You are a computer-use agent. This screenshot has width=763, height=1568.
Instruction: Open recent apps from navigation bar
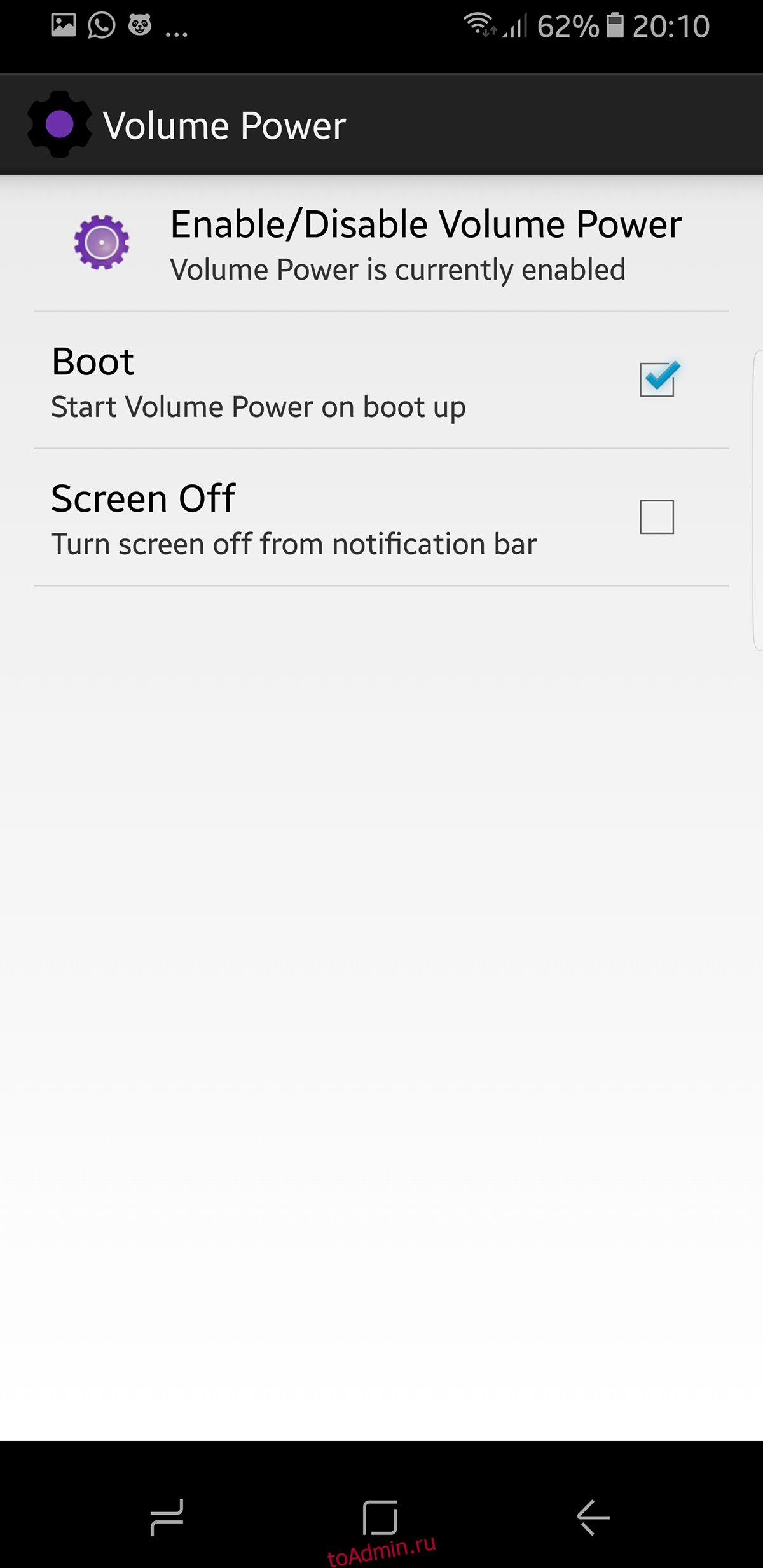(167, 1517)
